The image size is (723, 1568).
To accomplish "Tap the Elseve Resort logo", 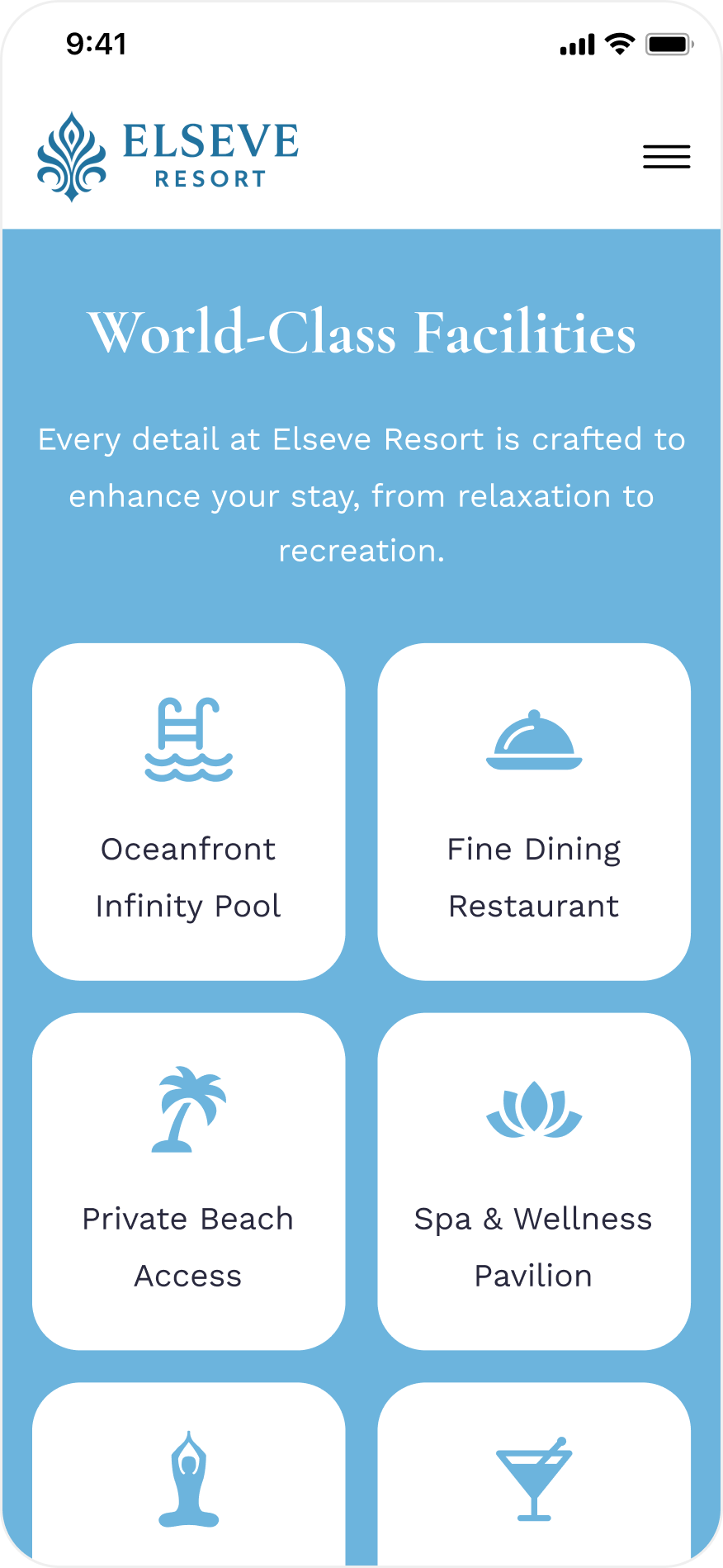I will 168,156.
